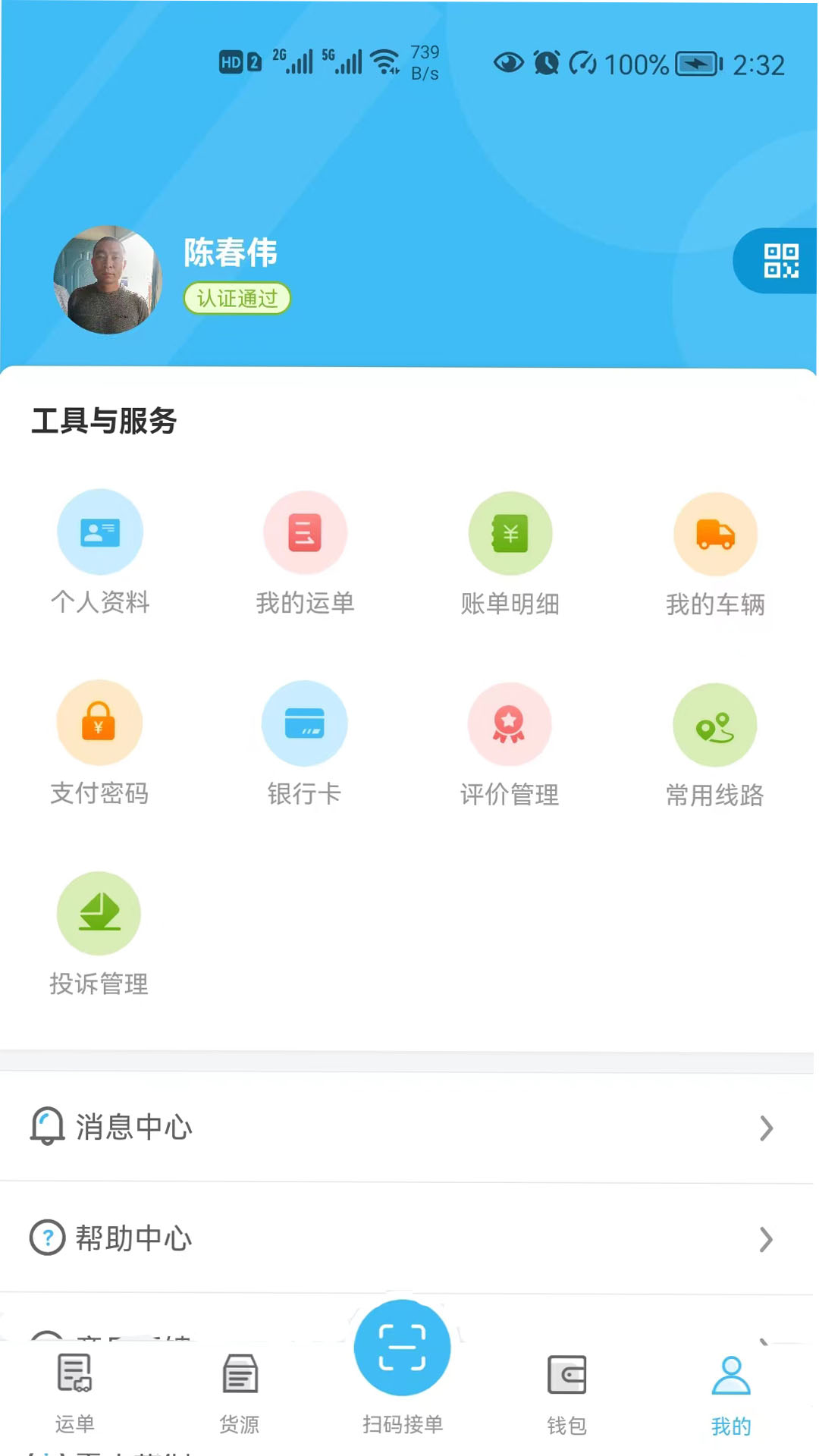The width and height of the screenshot is (819, 1456).
Task: Tap the 我的车辆 truck icon
Action: click(715, 533)
